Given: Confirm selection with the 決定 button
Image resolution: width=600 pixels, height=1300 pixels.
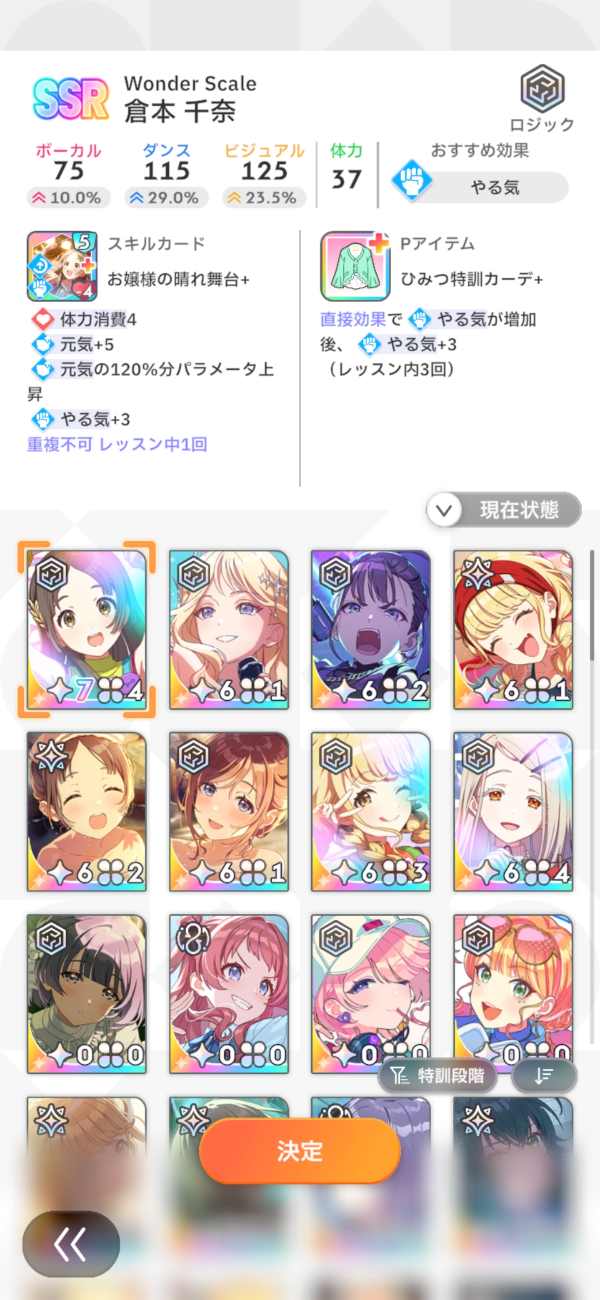Looking at the screenshot, I should tap(299, 1151).
